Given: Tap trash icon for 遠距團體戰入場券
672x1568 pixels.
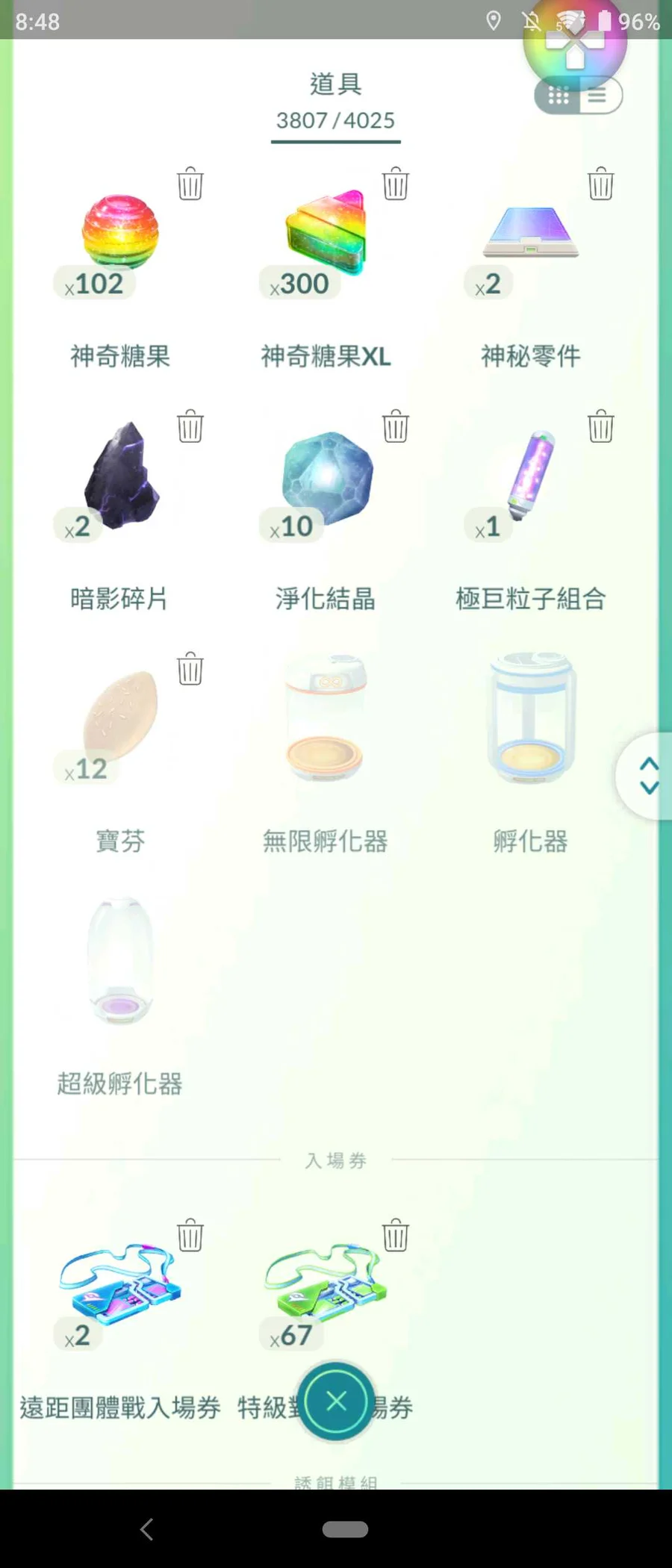Looking at the screenshot, I should coord(190,1236).
